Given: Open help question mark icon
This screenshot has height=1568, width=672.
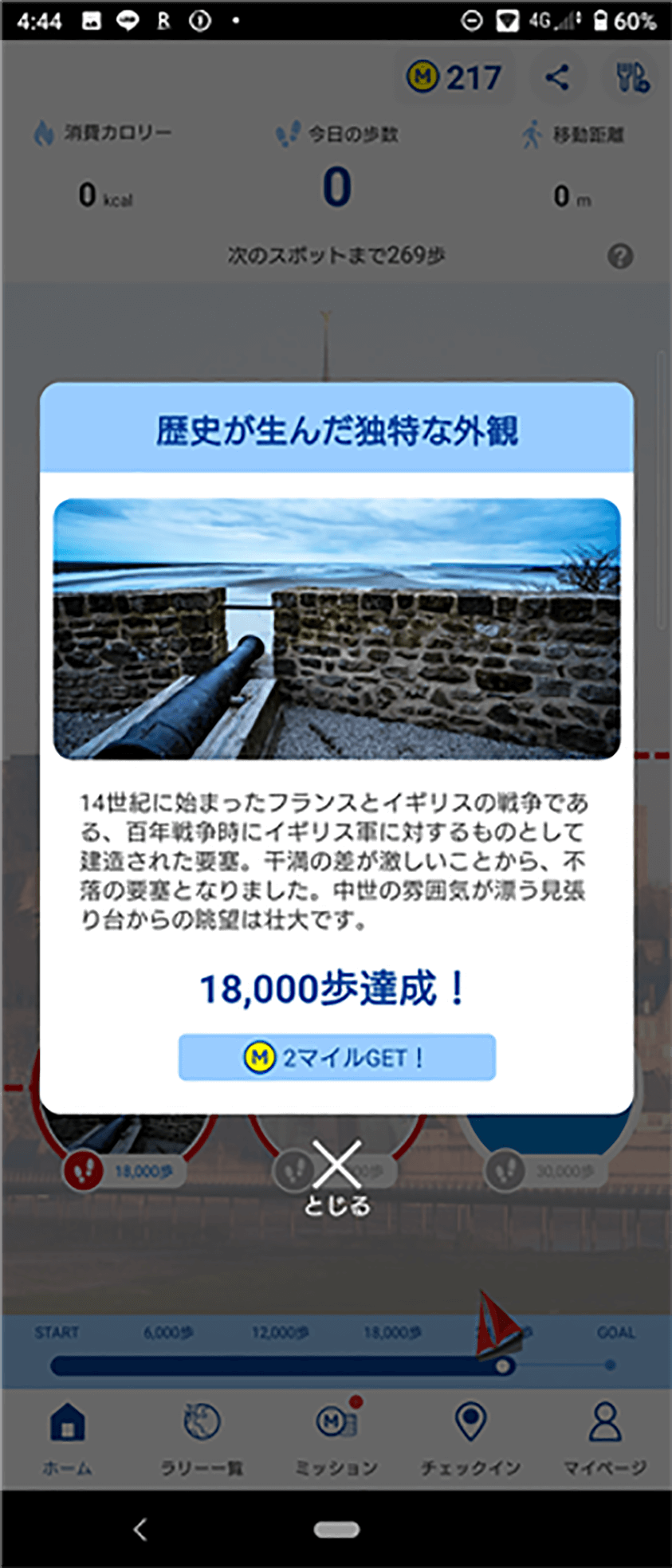Looking at the screenshot, I should point(620,257).
